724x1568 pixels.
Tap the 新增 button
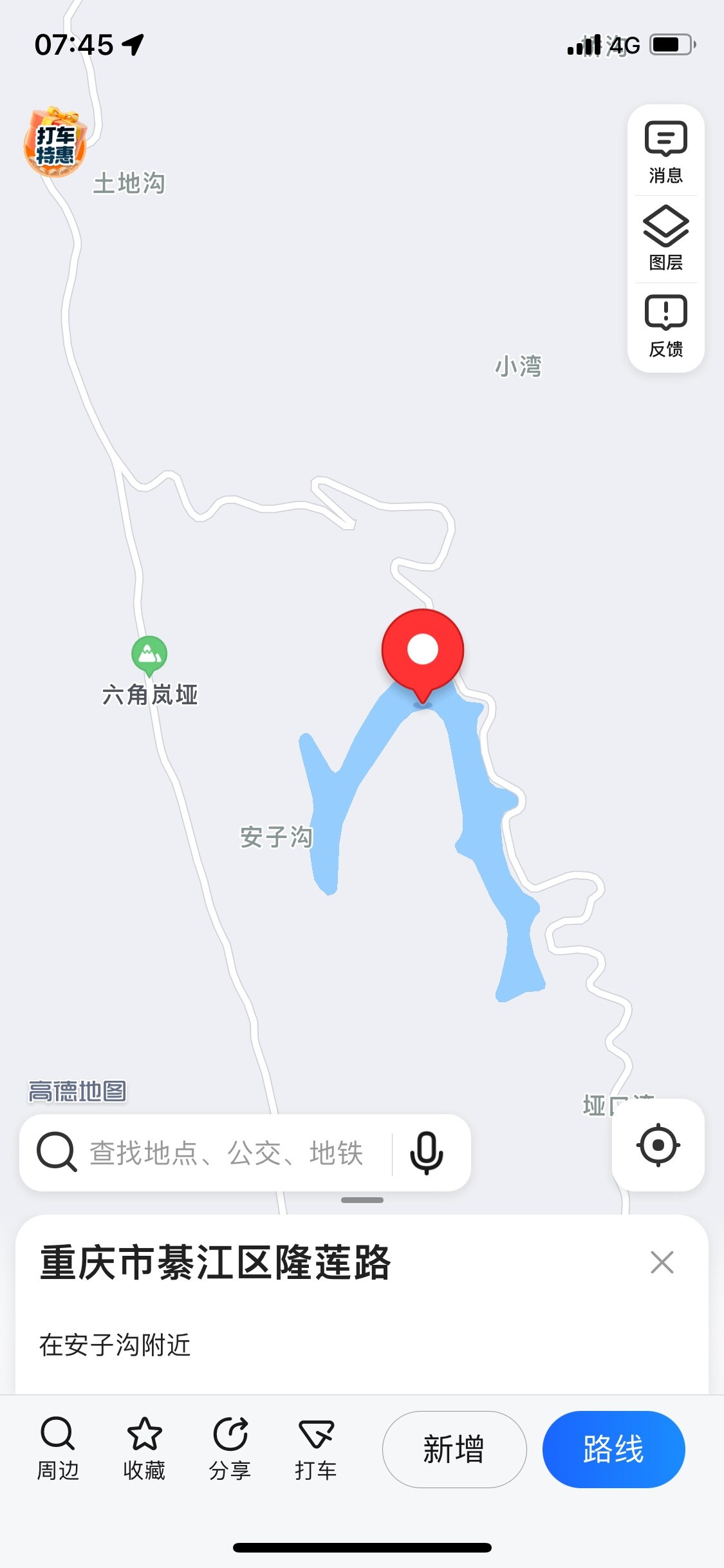[x=454, y=1449]
